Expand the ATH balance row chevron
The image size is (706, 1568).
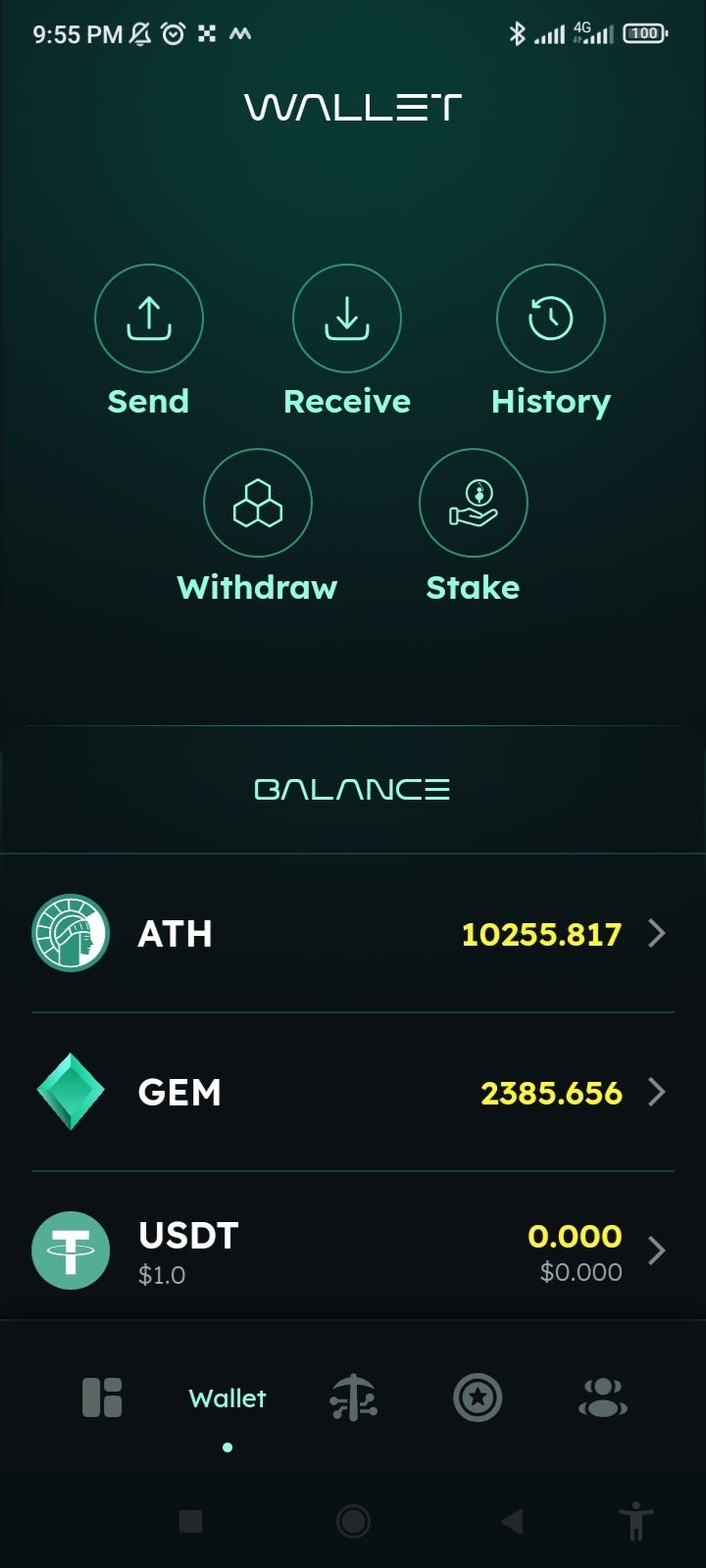click(657, 933)
